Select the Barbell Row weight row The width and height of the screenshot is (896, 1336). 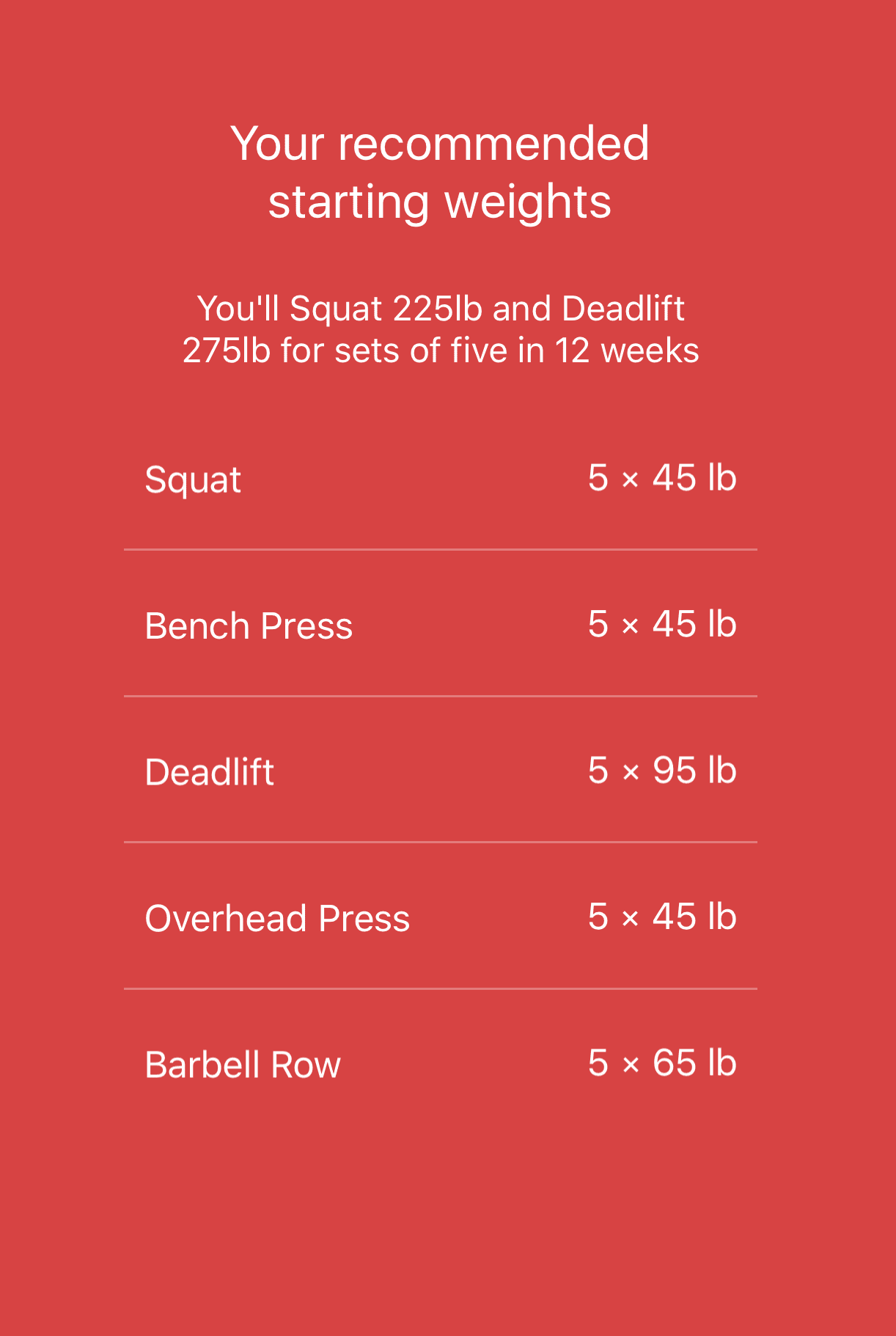[440, 1063]
